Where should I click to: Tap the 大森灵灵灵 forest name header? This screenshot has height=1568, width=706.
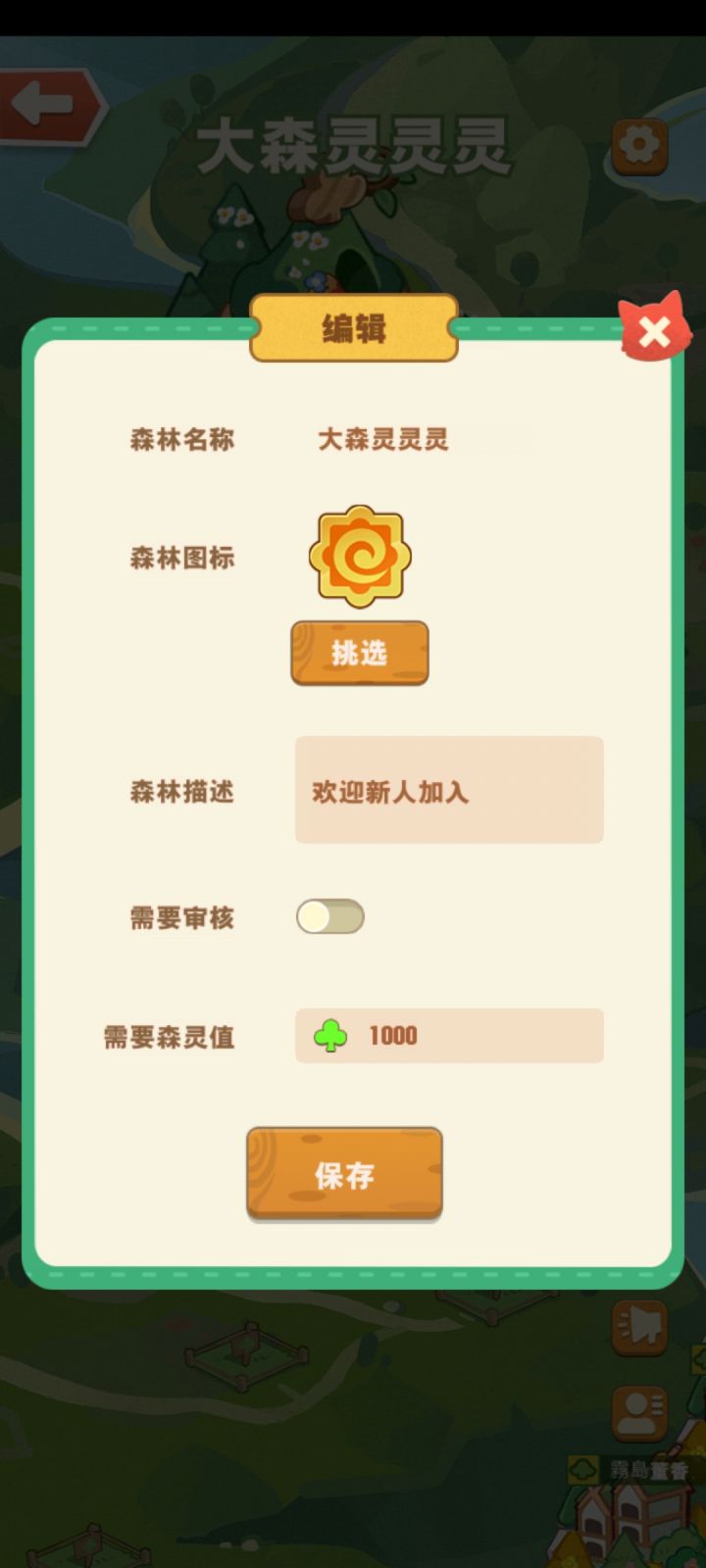[x=354, y=143]
